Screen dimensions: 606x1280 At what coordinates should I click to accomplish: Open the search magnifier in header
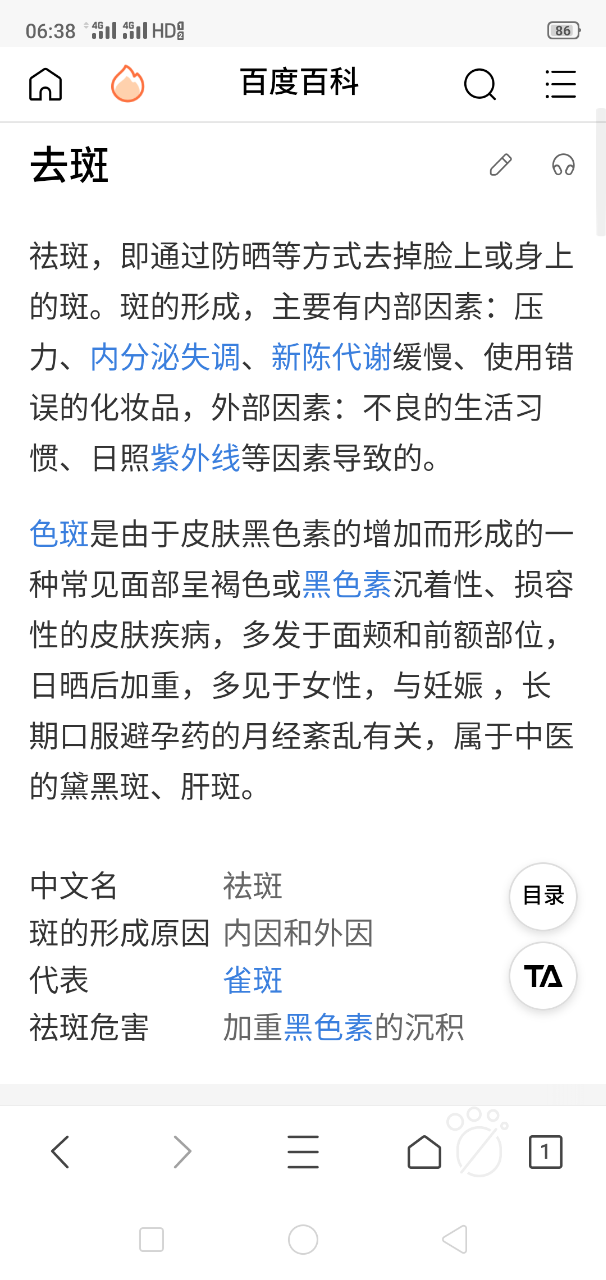pos(480,84)
